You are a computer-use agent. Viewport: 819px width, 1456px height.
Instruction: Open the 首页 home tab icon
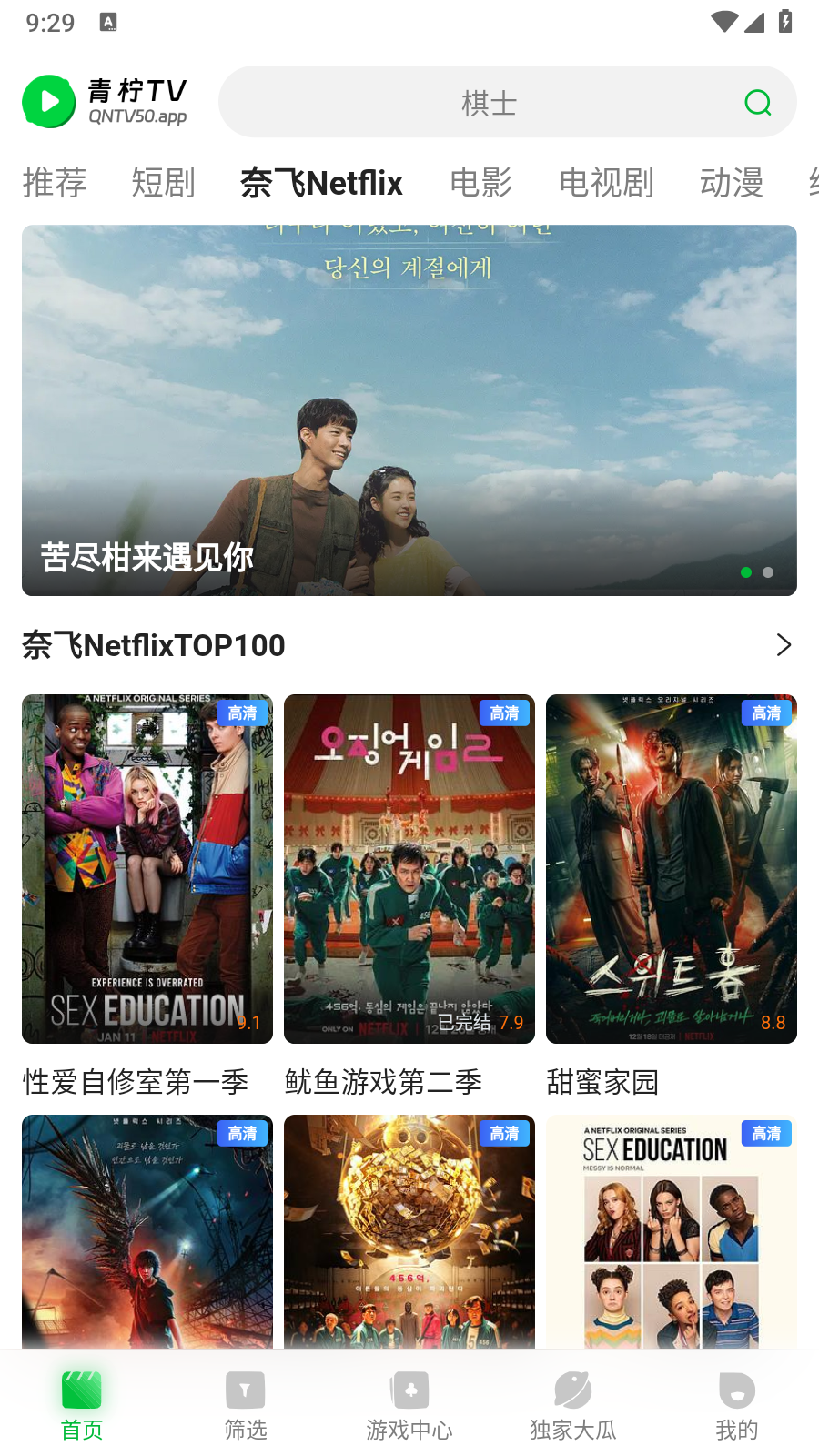(81, 1390)
